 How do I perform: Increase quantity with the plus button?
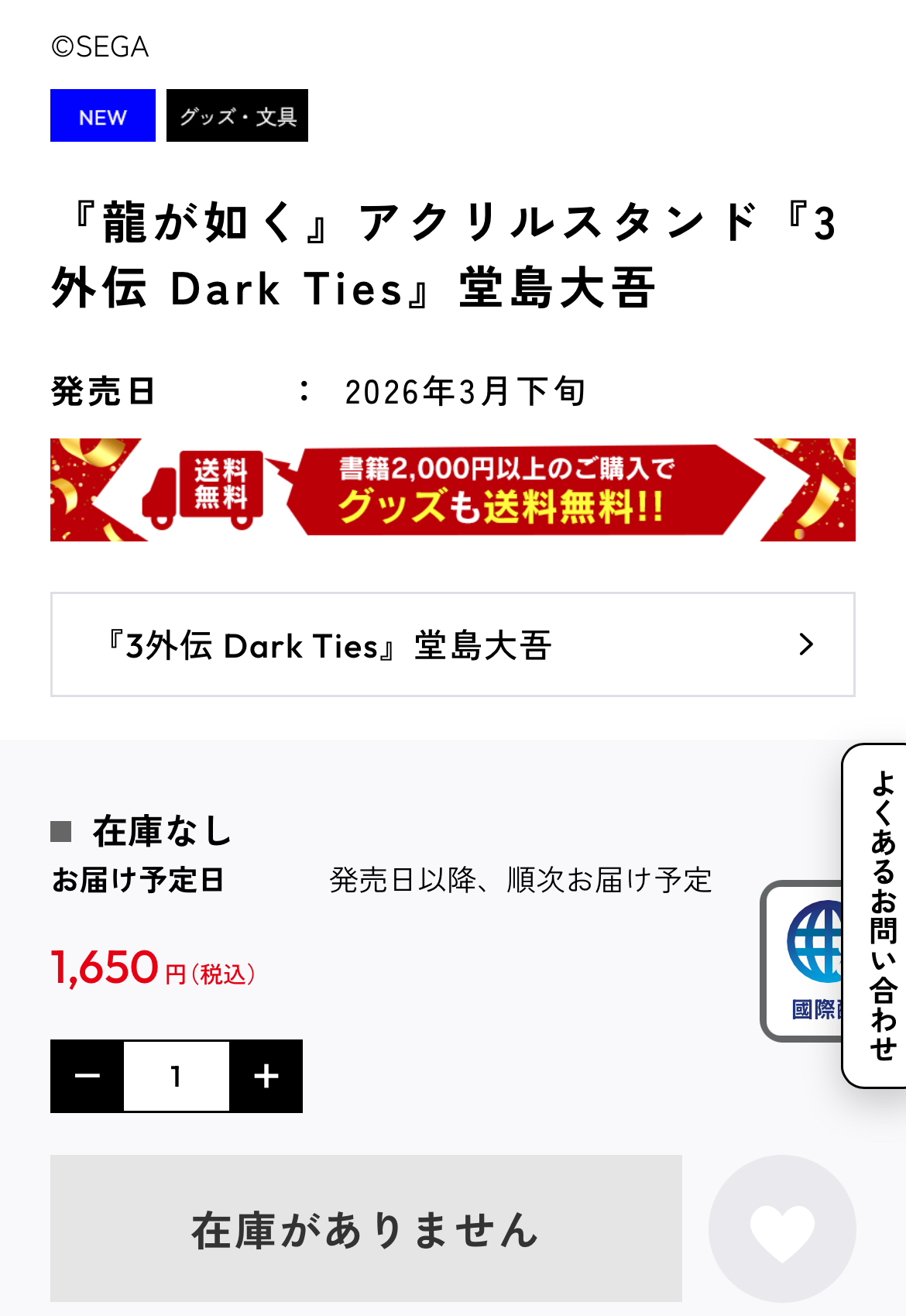[x=266, y=1076]
